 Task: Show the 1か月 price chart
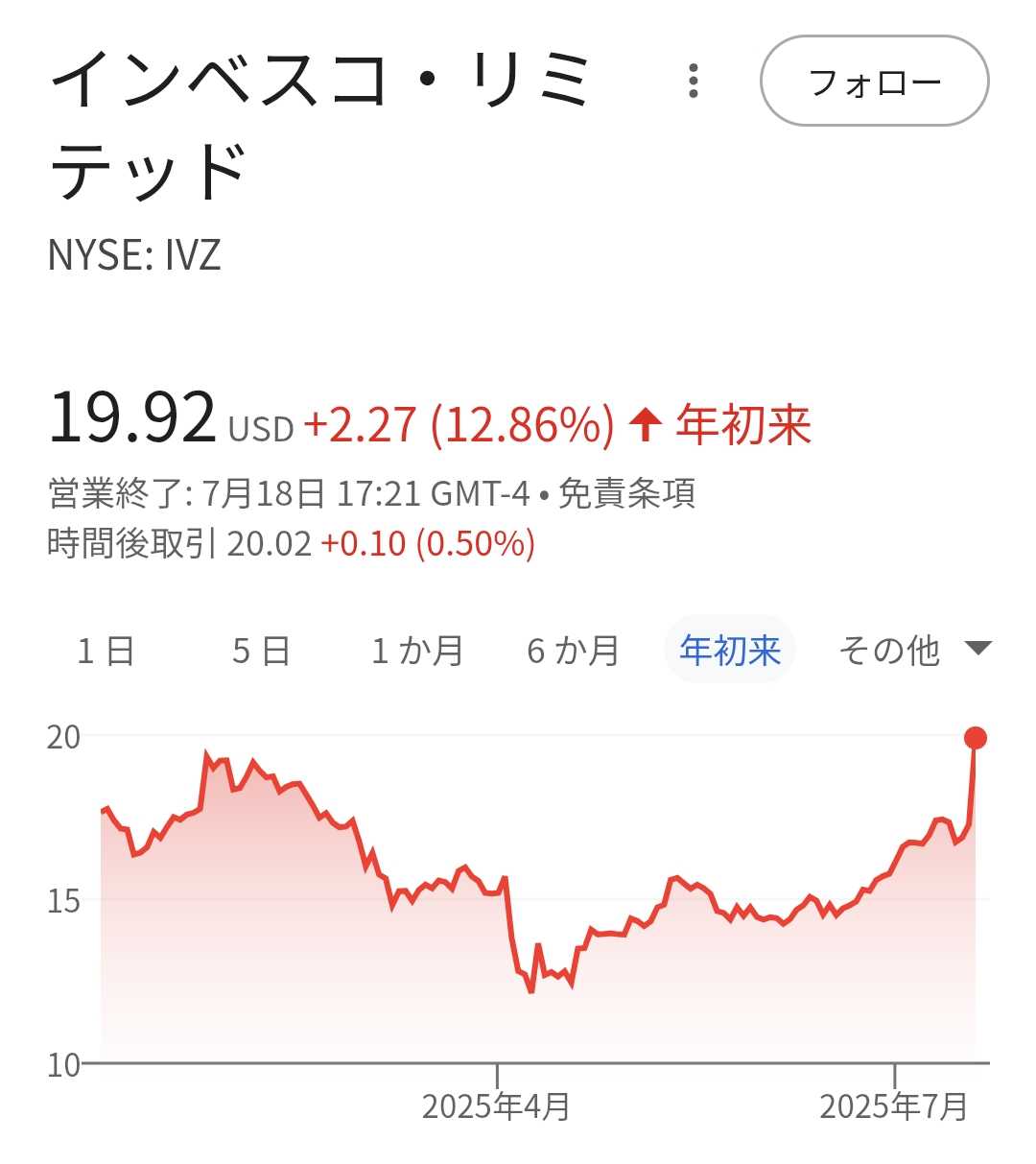417,651
